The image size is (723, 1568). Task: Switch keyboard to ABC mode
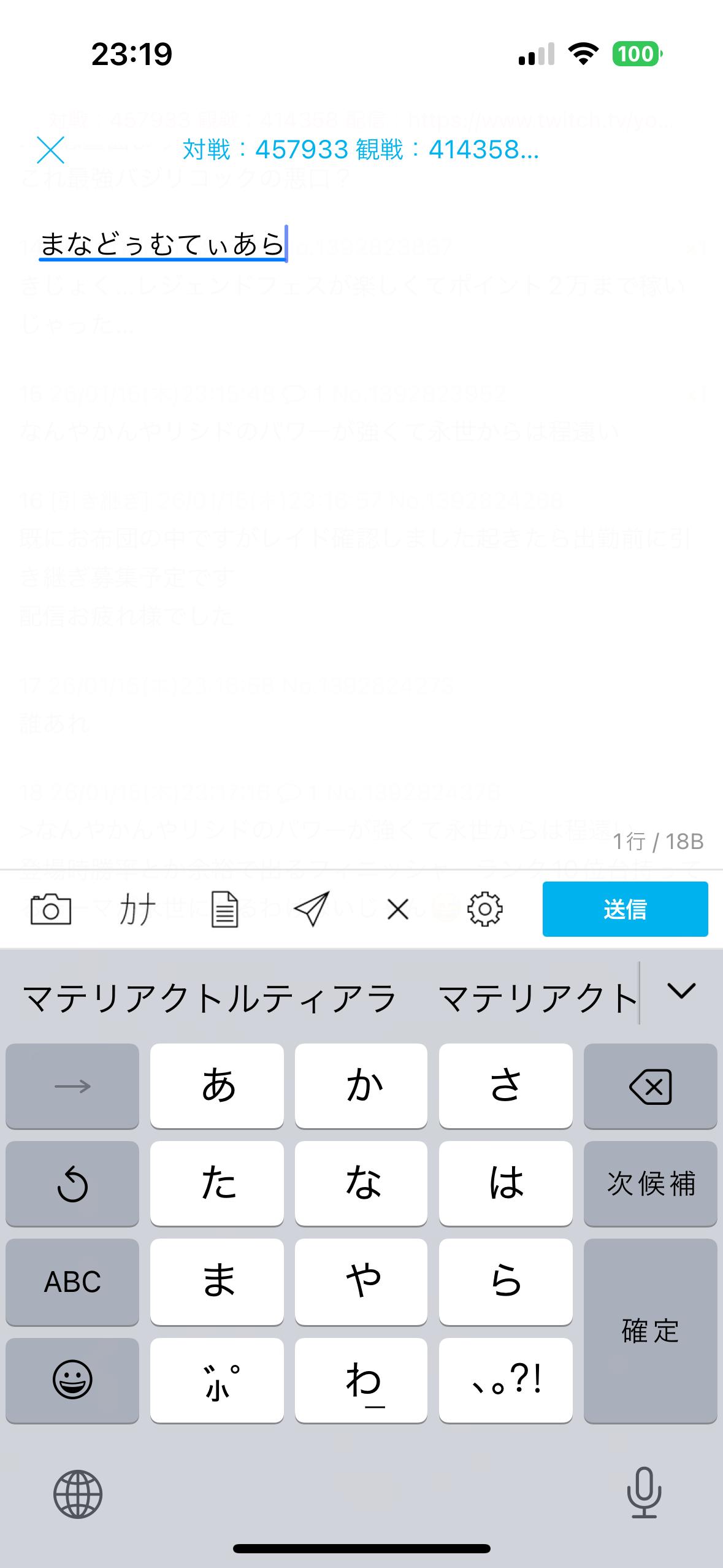(x=72, y=1282)
